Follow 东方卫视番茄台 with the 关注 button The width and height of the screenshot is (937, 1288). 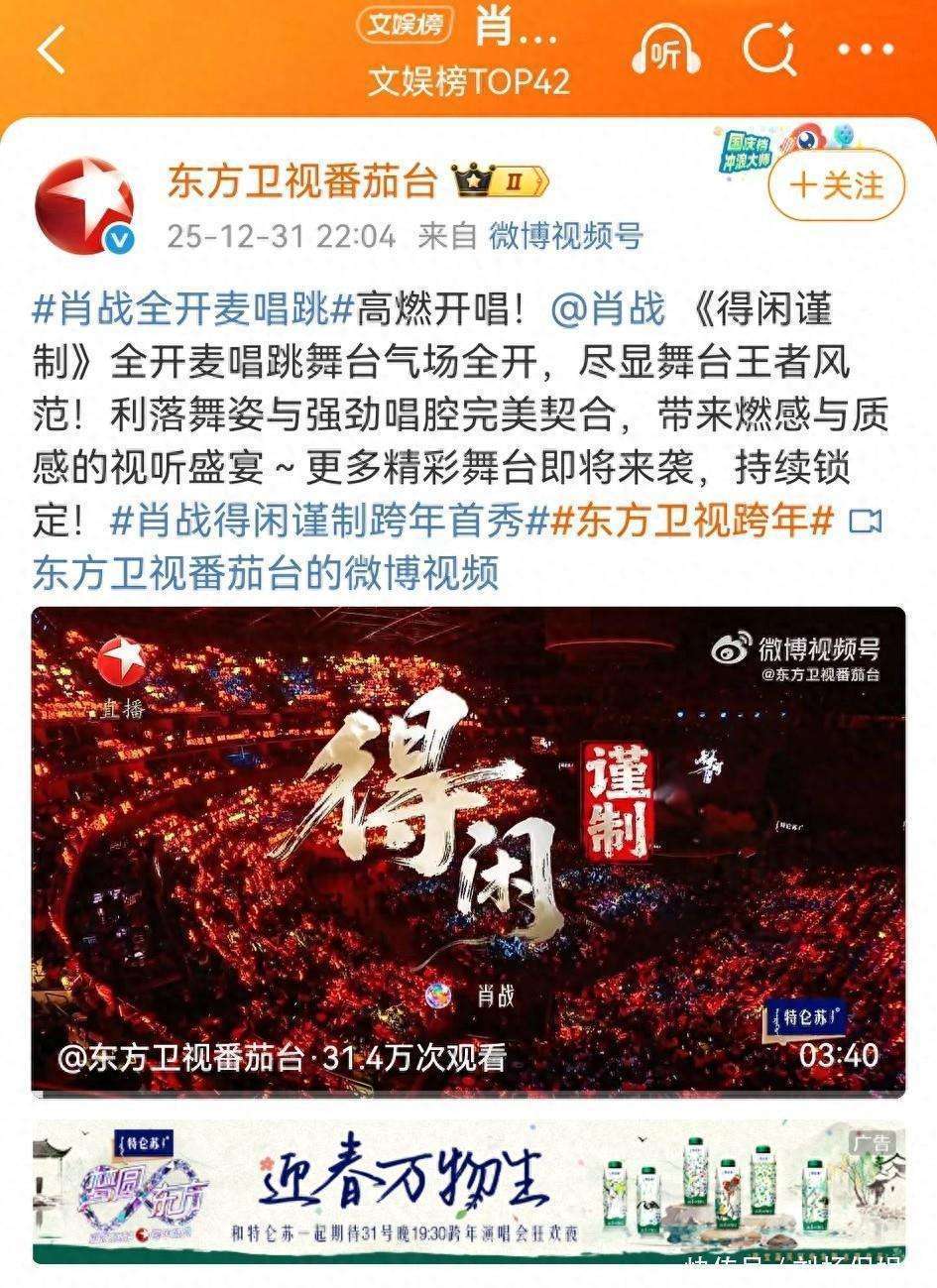pos(838,185)
